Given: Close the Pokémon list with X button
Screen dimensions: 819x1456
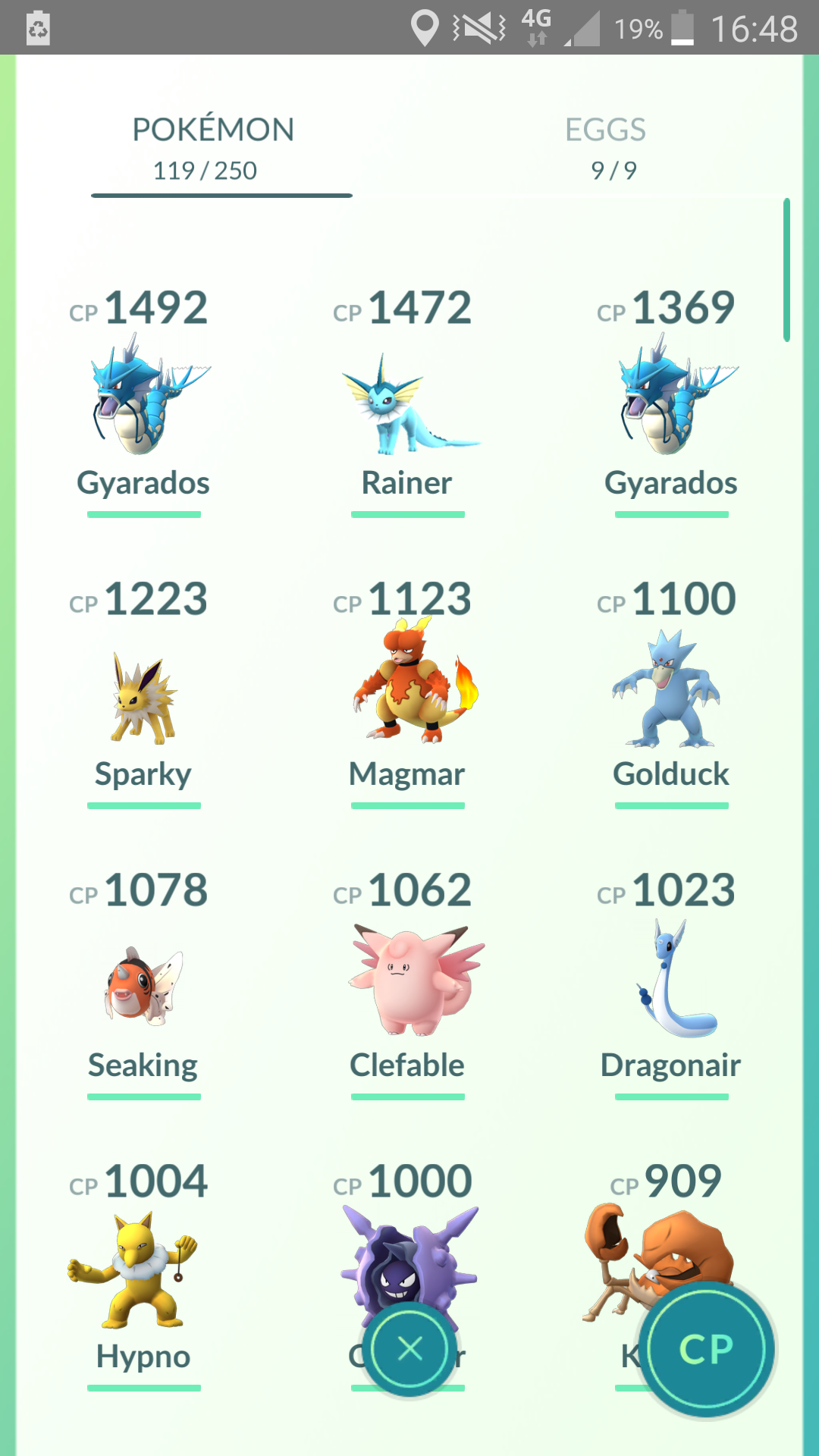Looking at the screenshot, I should (x=410, y=1349).
